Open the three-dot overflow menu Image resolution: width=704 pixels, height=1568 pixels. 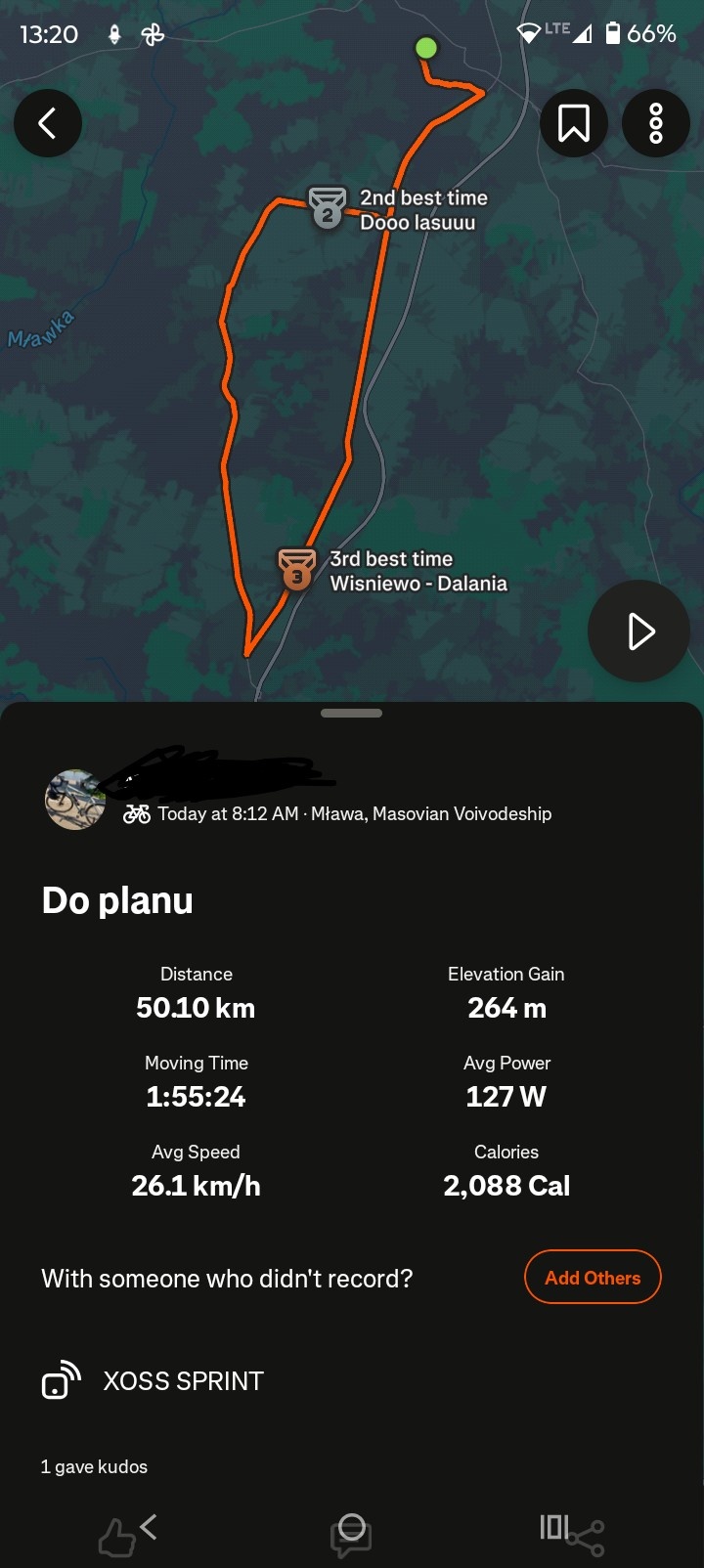tap(656, 123)
